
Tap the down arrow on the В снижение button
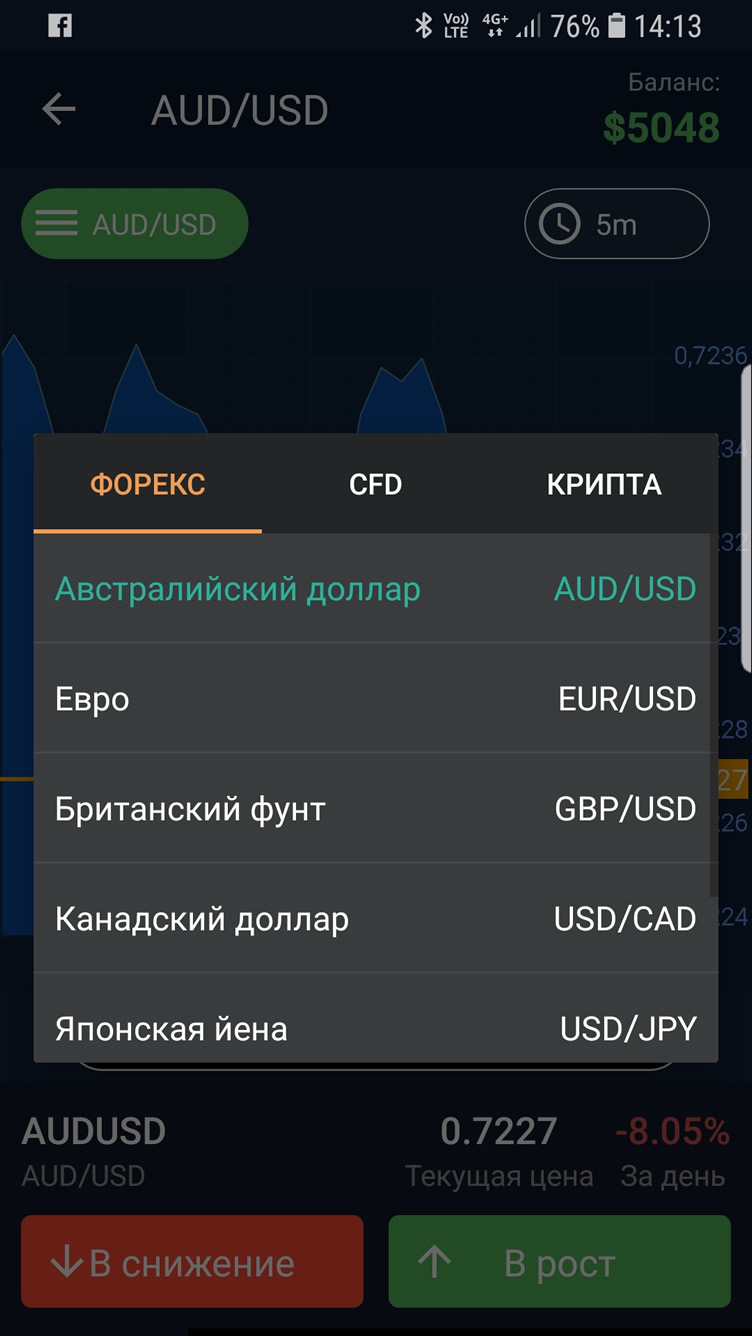pos(66,1262)
